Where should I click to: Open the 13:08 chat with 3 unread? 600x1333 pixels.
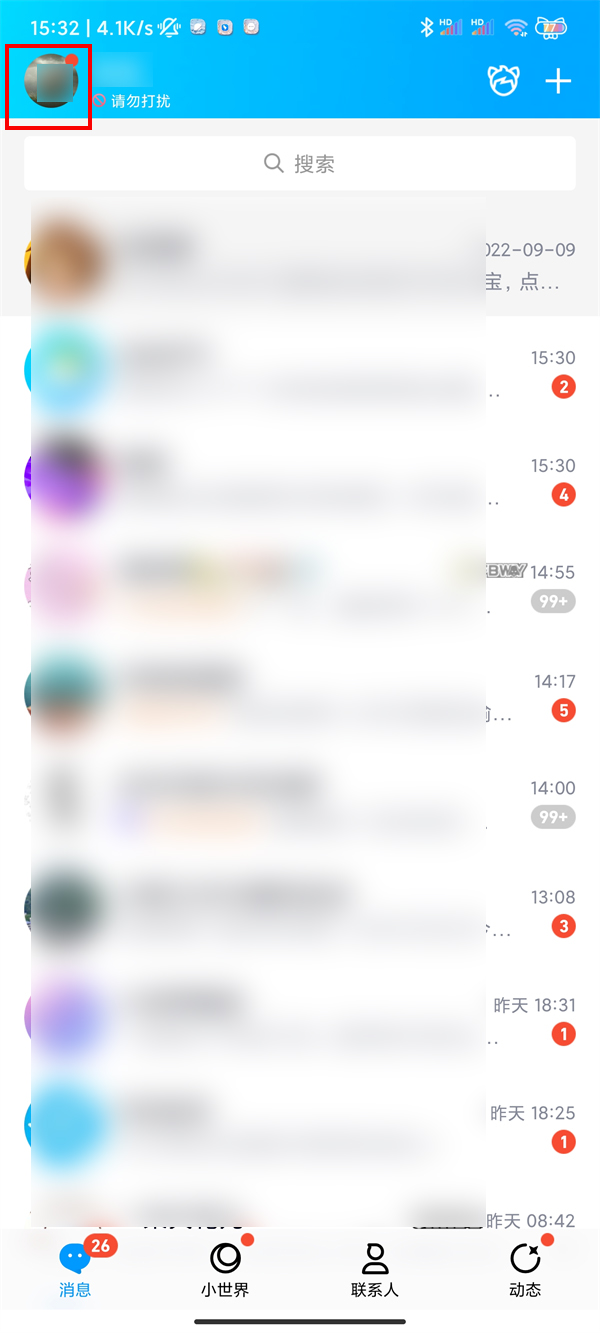coord(300,911)
